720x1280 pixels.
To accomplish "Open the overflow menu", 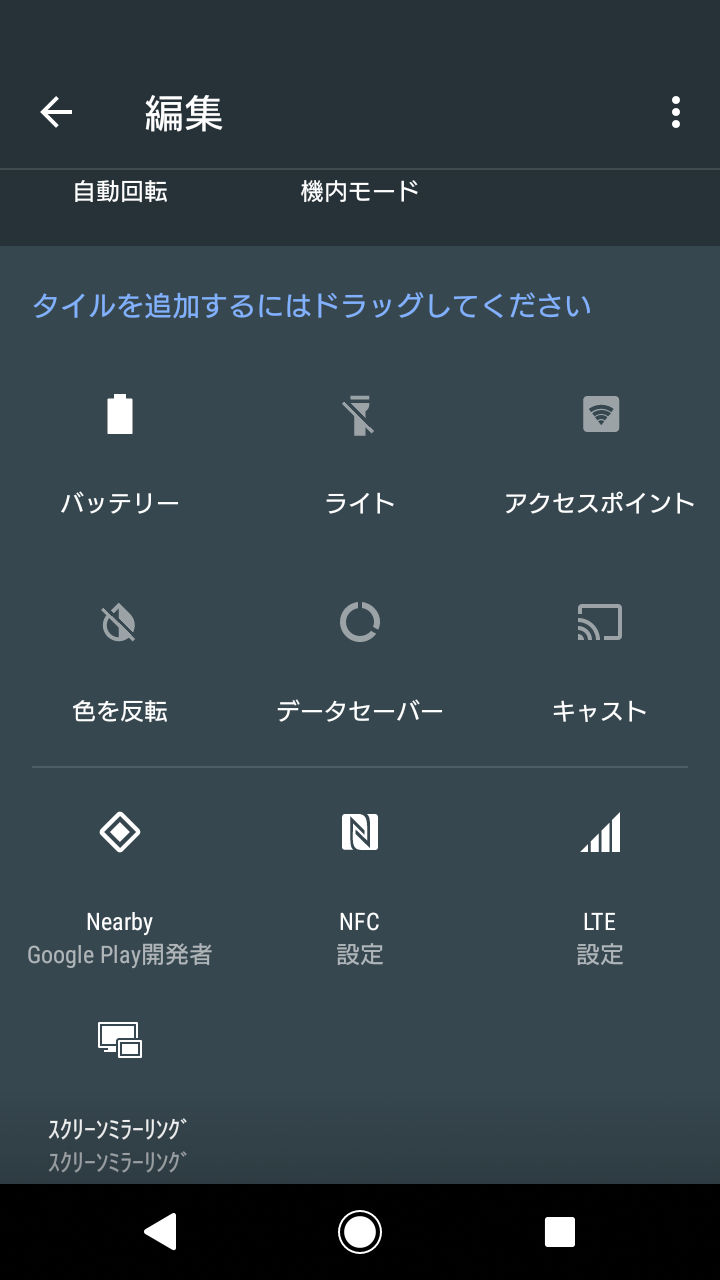I will pos(676,112).
